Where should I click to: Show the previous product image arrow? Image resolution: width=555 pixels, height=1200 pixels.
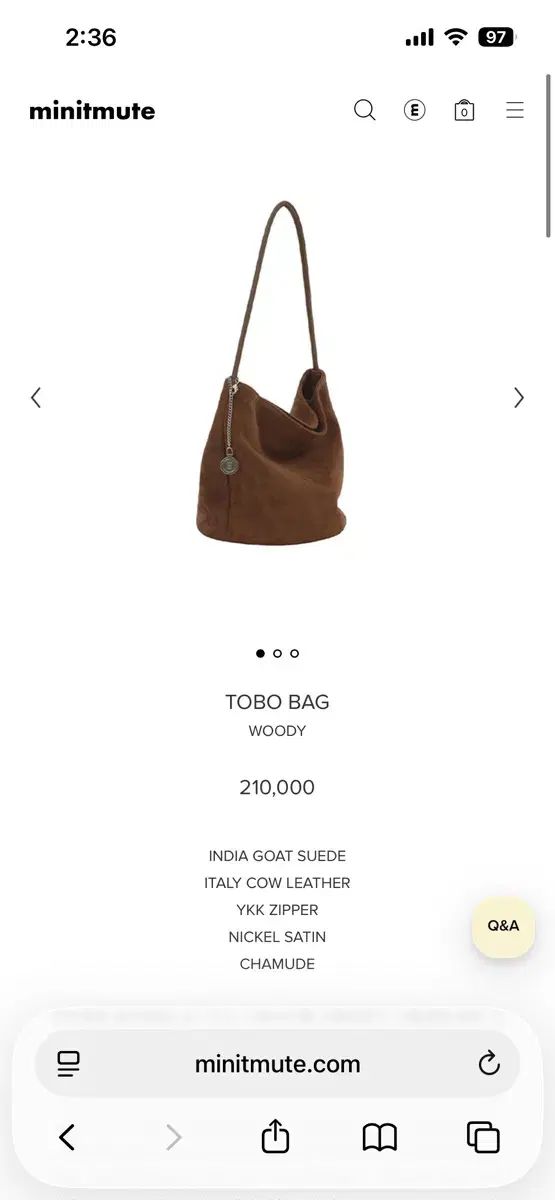click(36, 398)
